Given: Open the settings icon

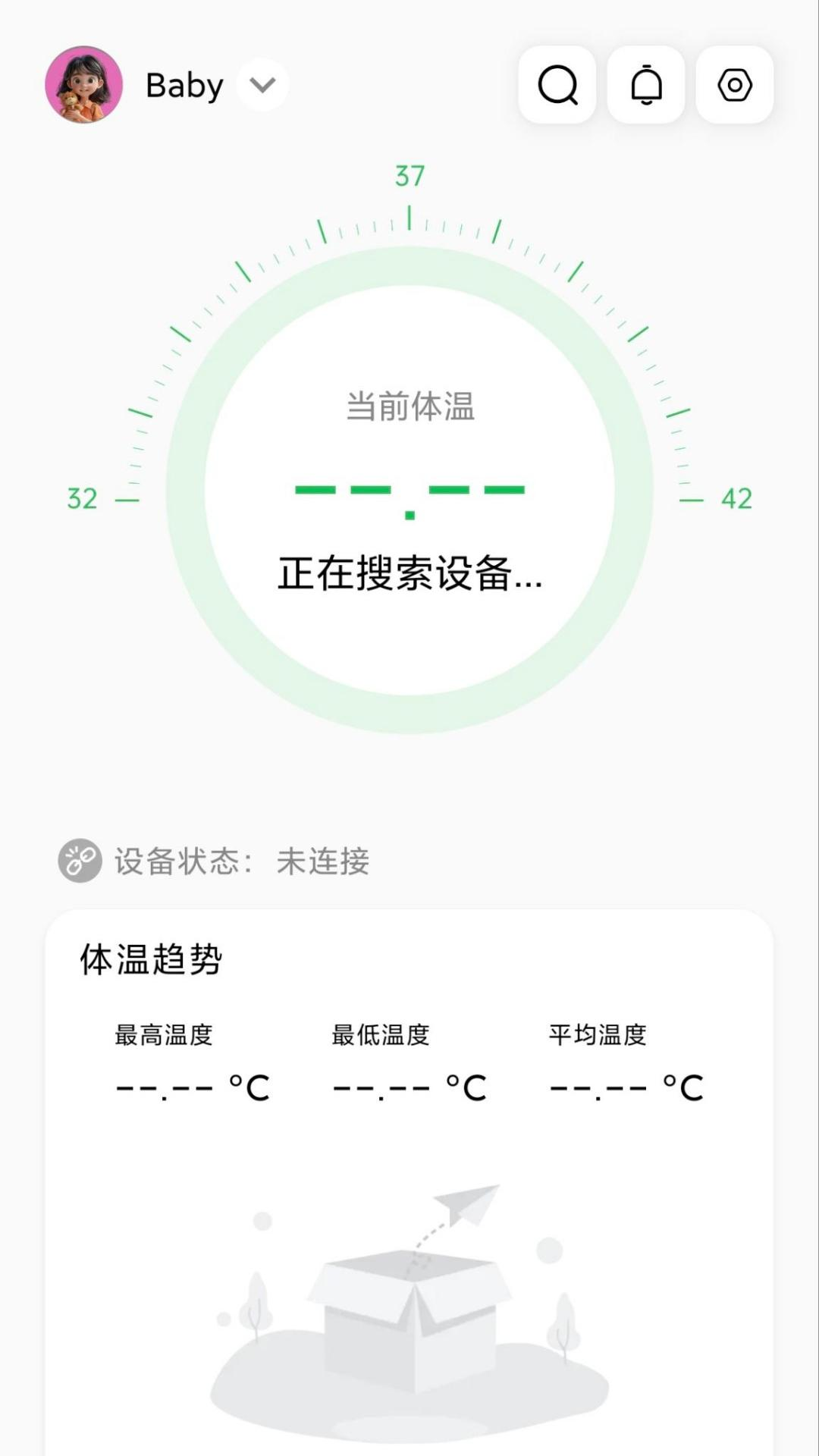Looking at the screenshot, I should coord(733,86).
